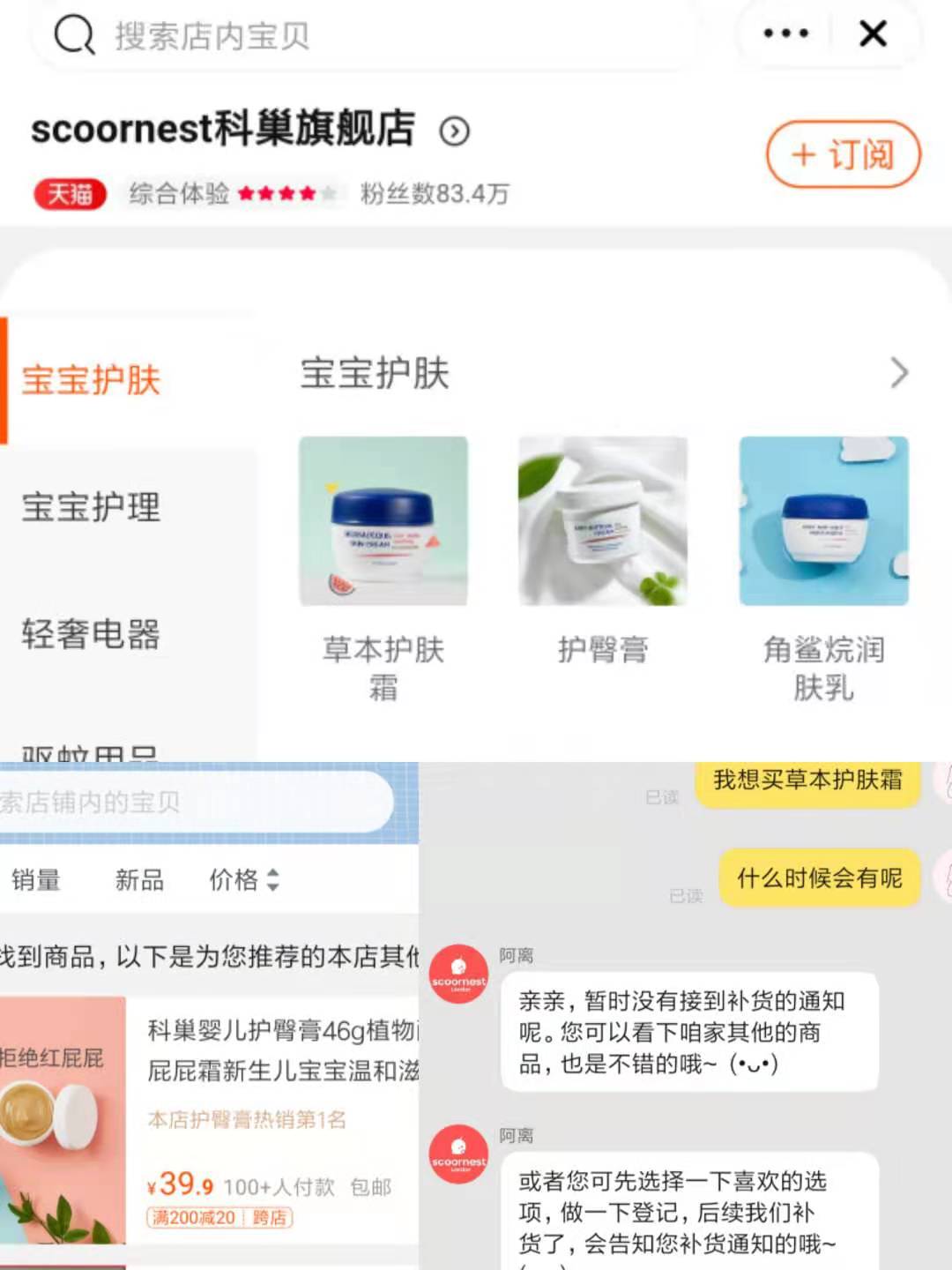Toggle the 销量 sales sorting option
Viewport: 952px width, 1270px height.
pos(35,880)
